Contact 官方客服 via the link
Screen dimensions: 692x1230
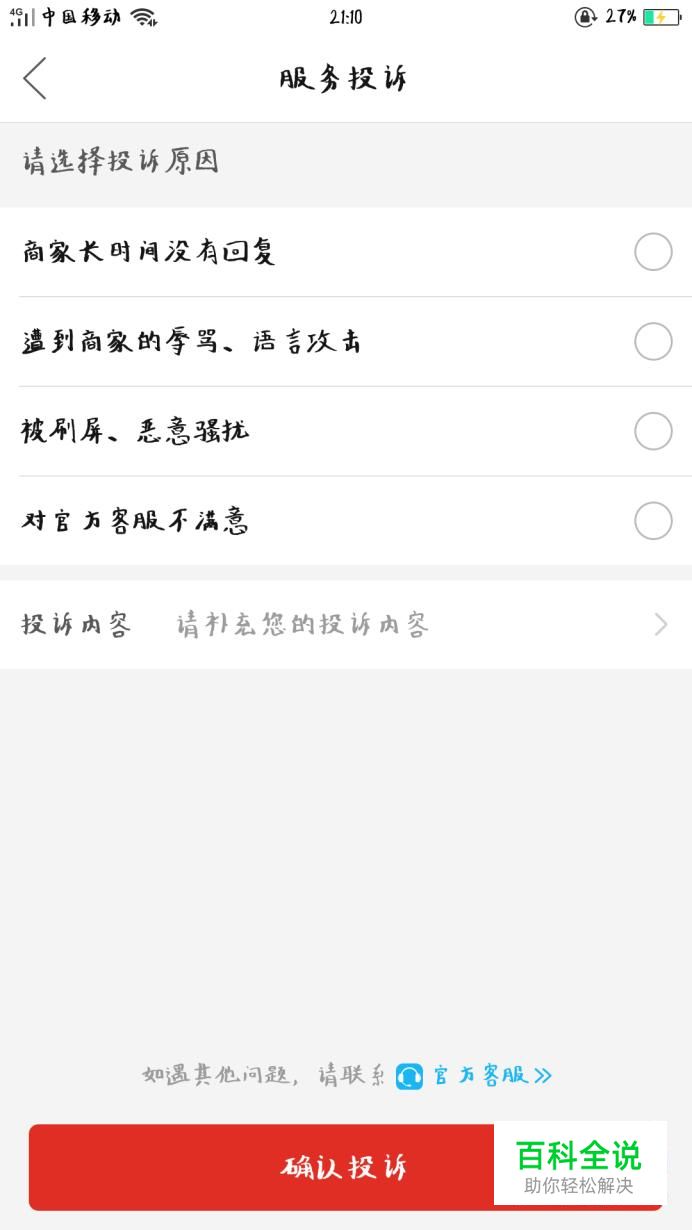coord(474,1076)
